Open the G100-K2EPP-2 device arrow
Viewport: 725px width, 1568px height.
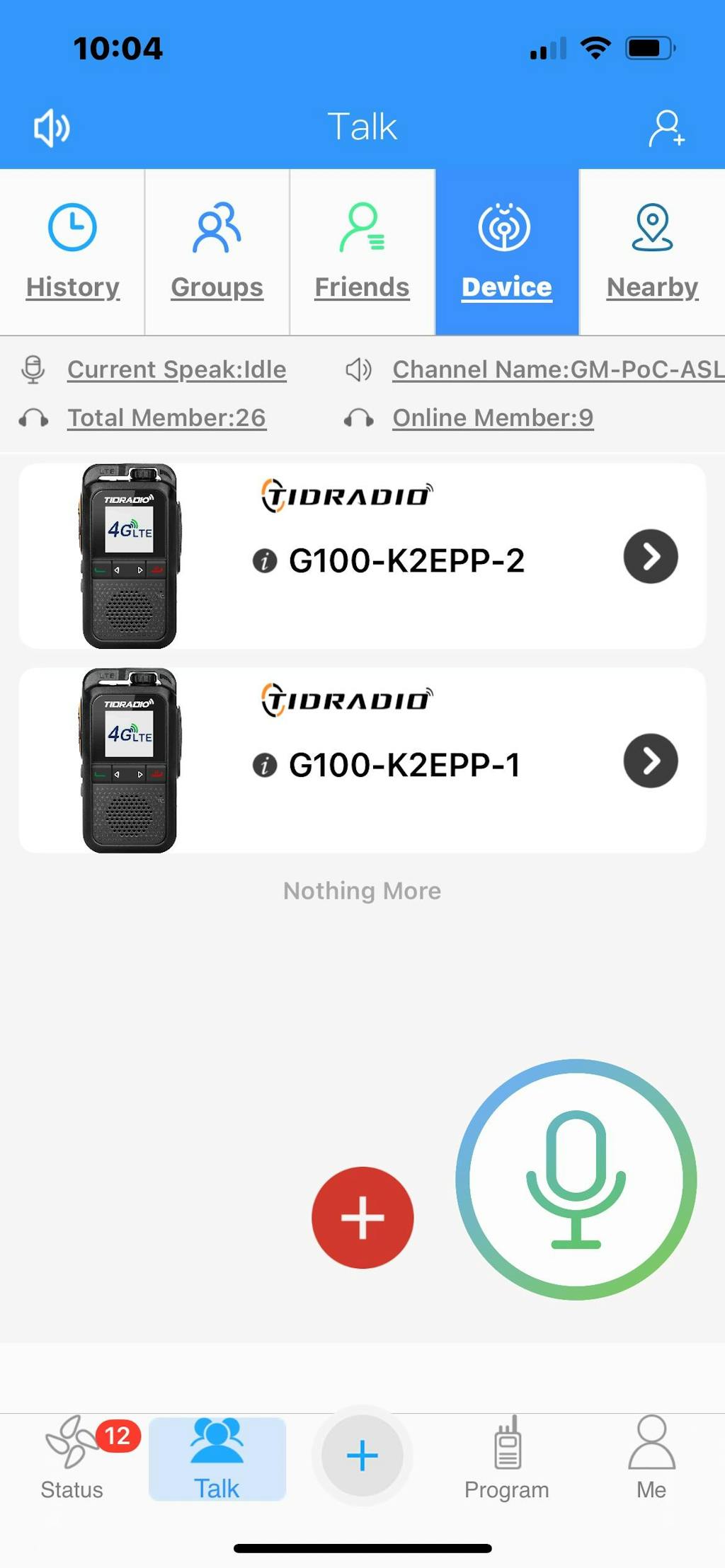click(650, 556)
